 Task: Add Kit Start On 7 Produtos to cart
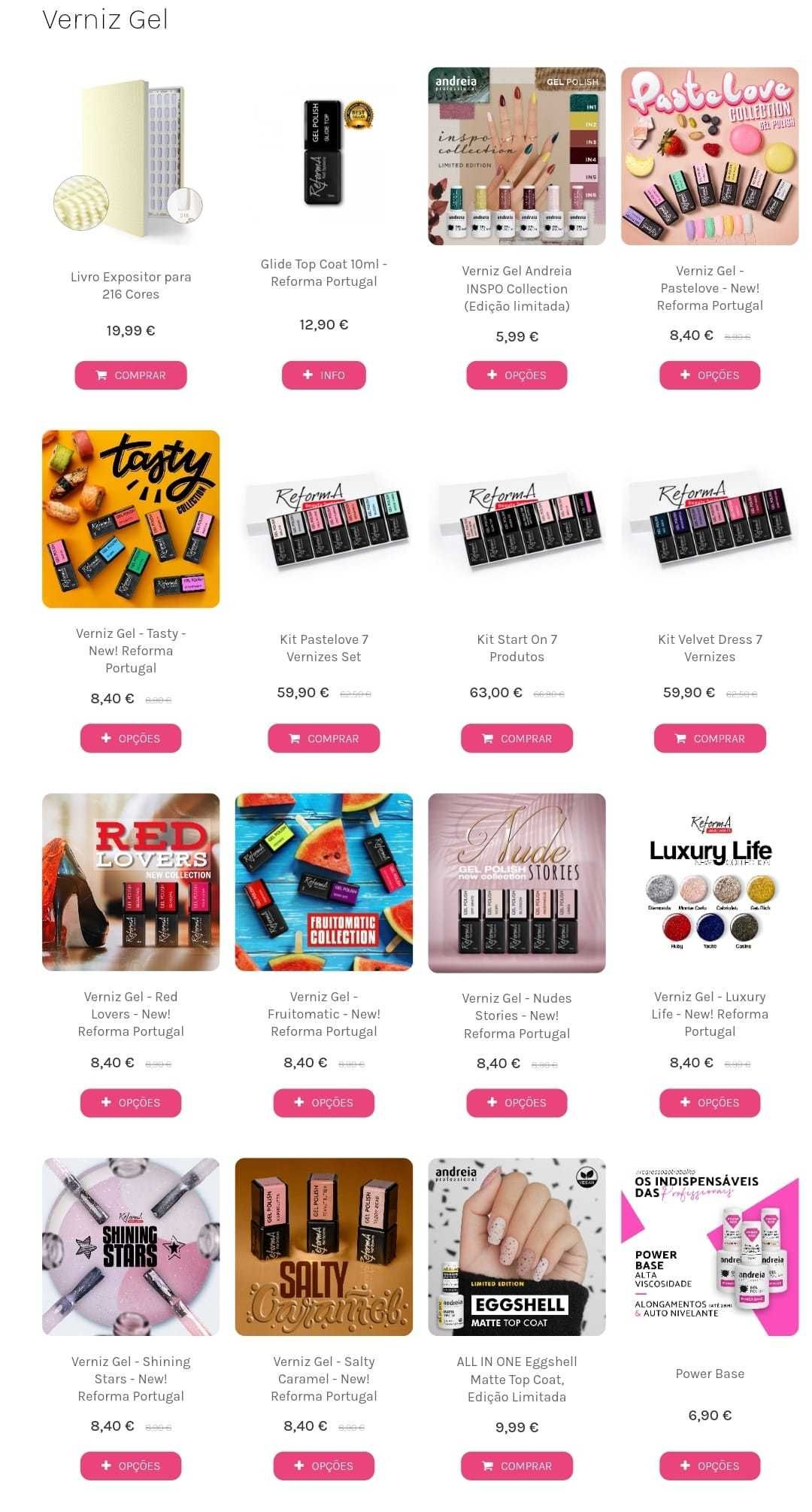coord(517,739)
